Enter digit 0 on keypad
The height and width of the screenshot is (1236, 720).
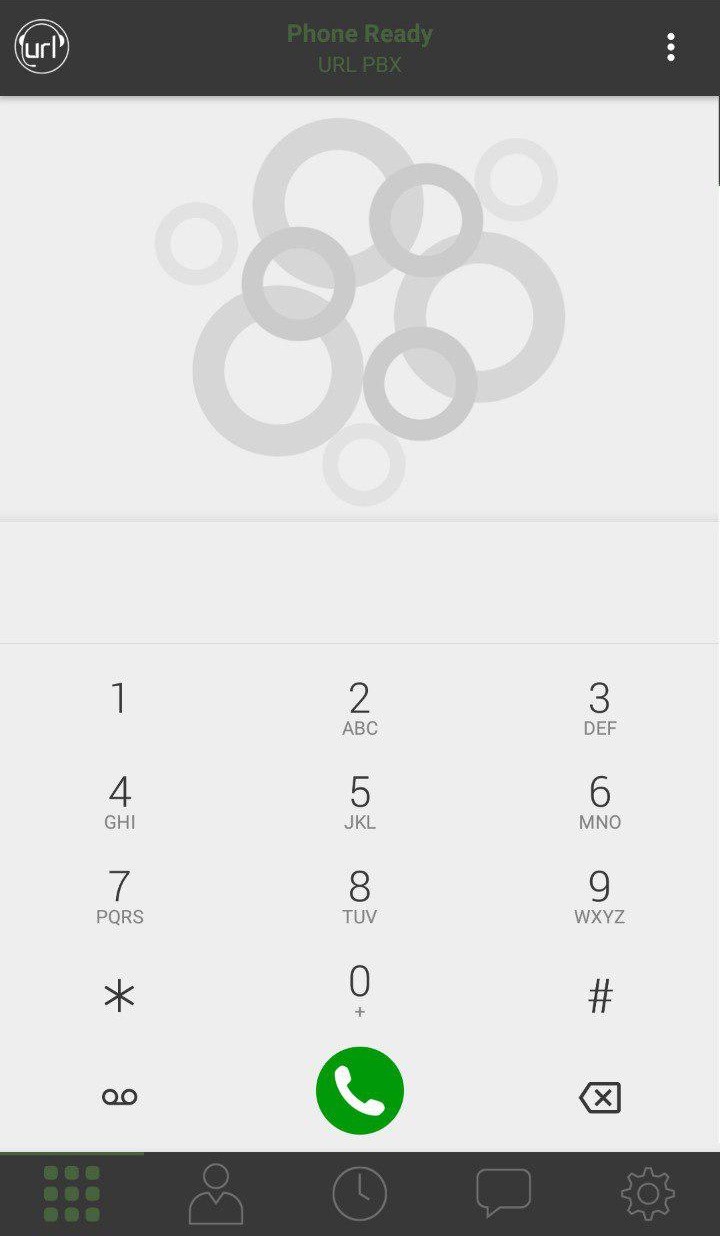359,990
